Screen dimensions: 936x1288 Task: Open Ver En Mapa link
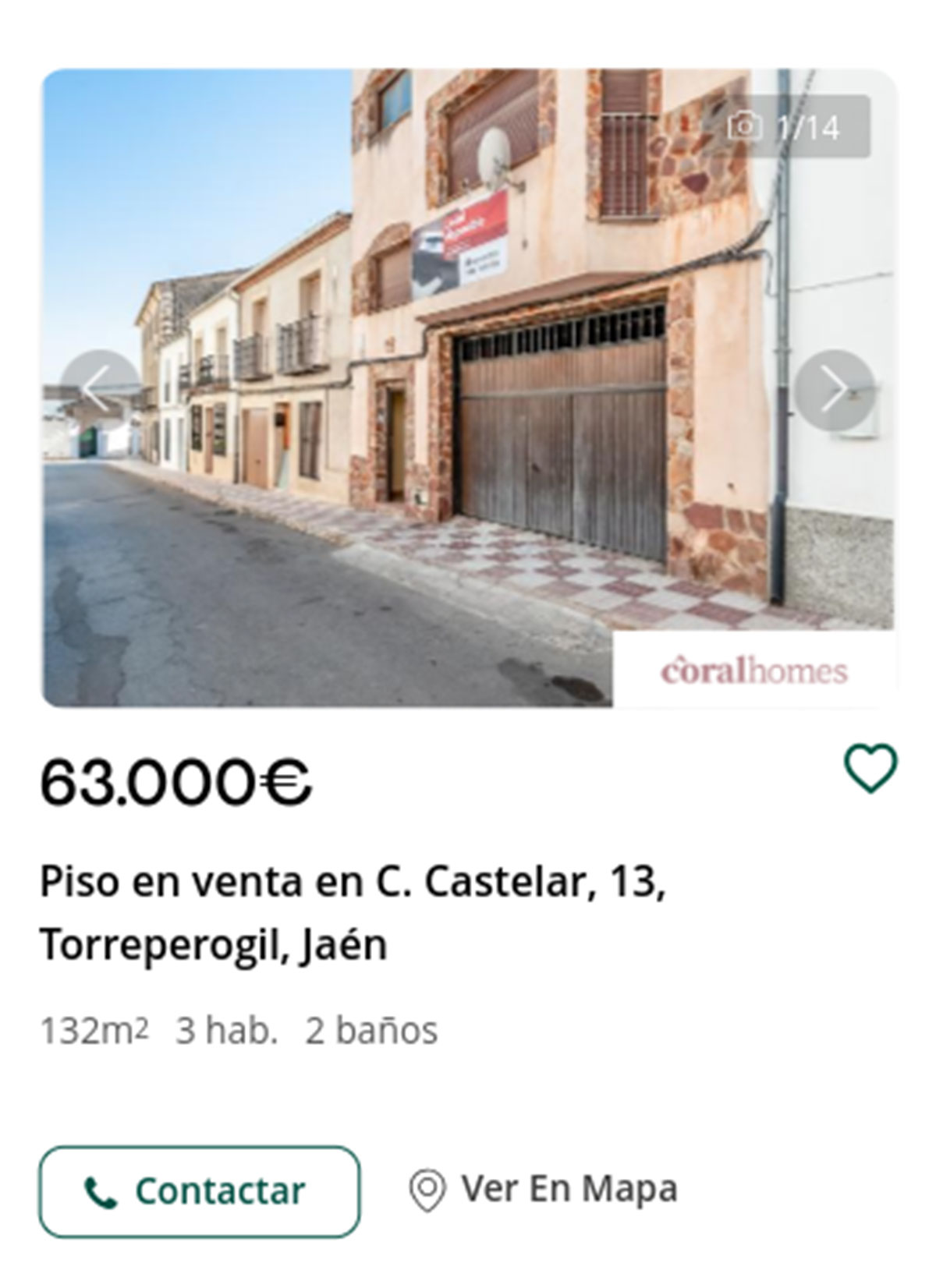(569, 1189)
